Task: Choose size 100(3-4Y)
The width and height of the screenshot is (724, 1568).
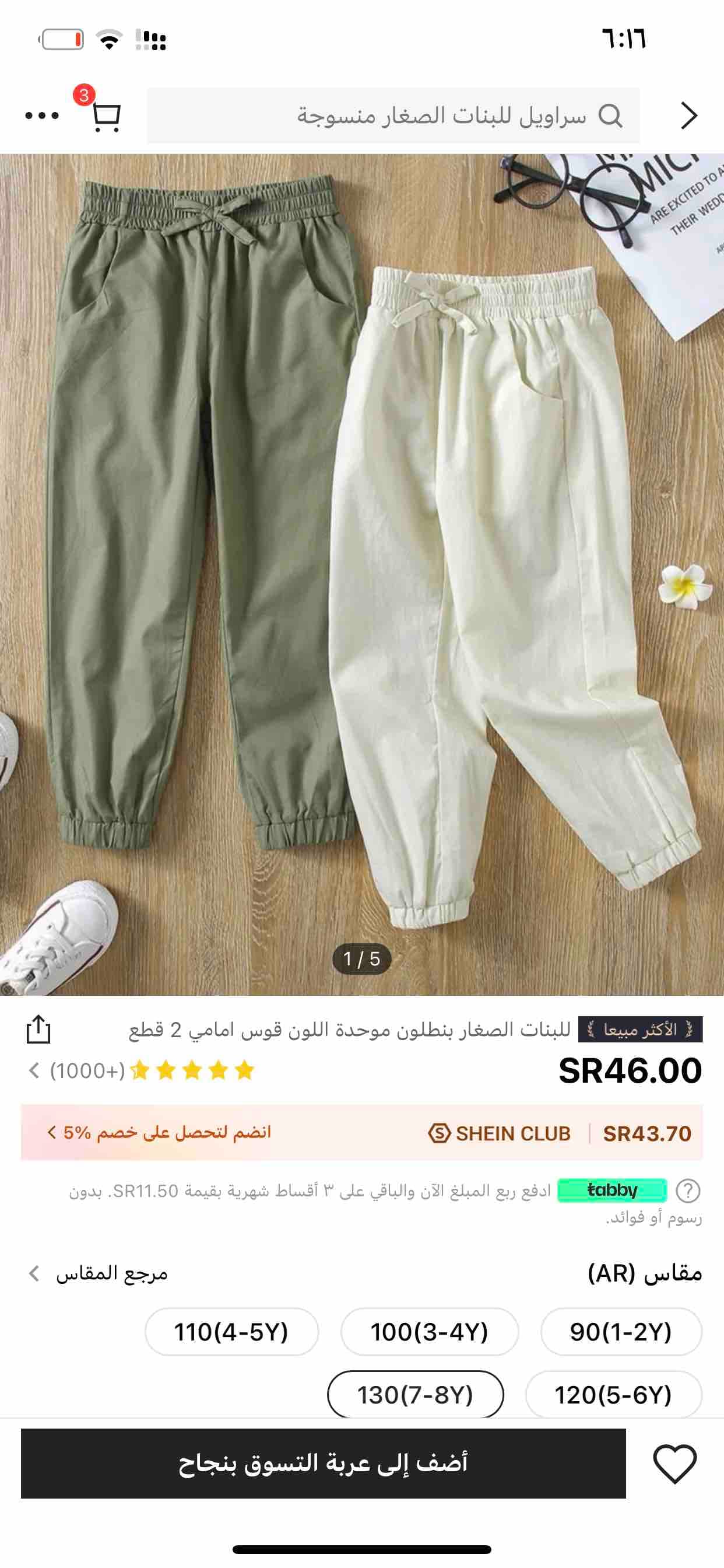Action: tap(430, 1332)
